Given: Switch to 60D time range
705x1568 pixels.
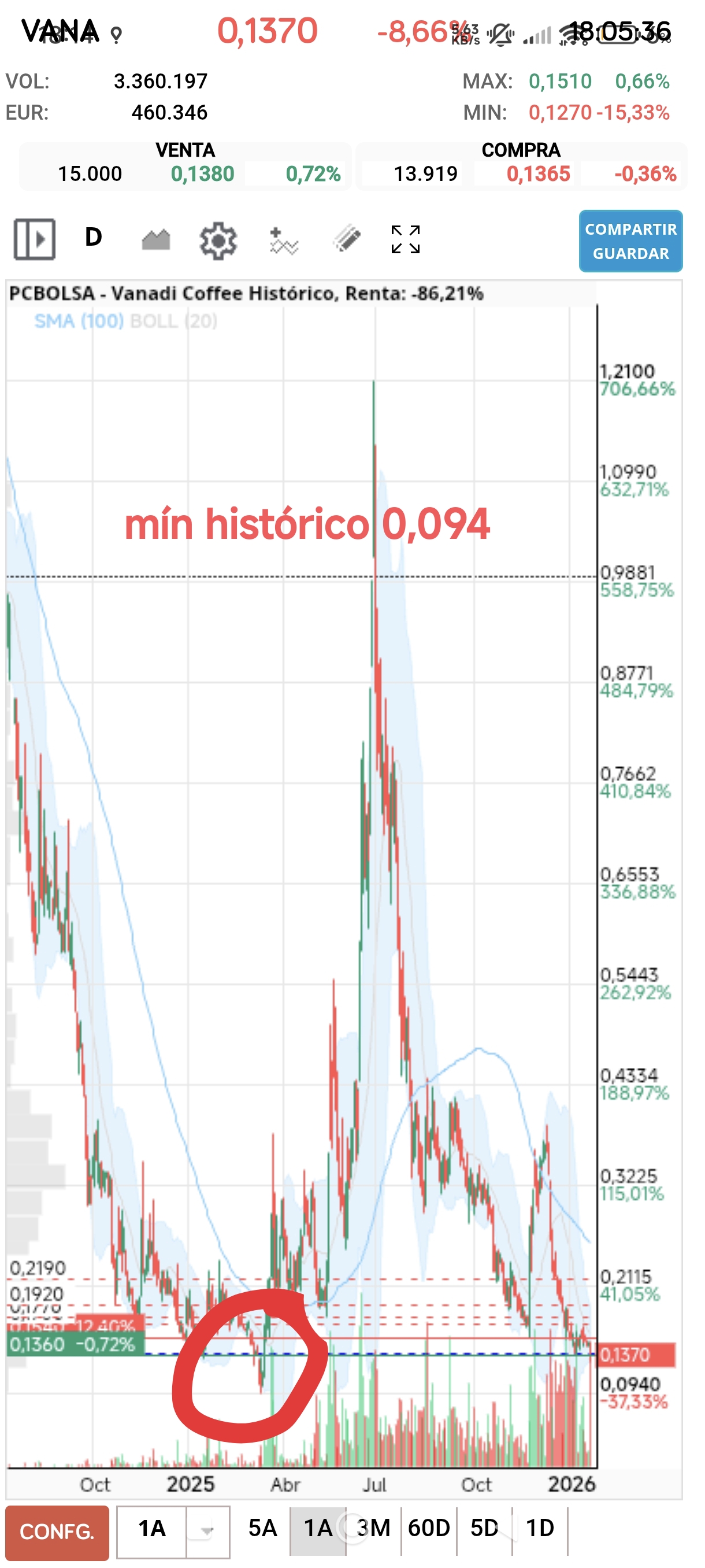Looking at the screenshot, I should tap(429, 1528).
